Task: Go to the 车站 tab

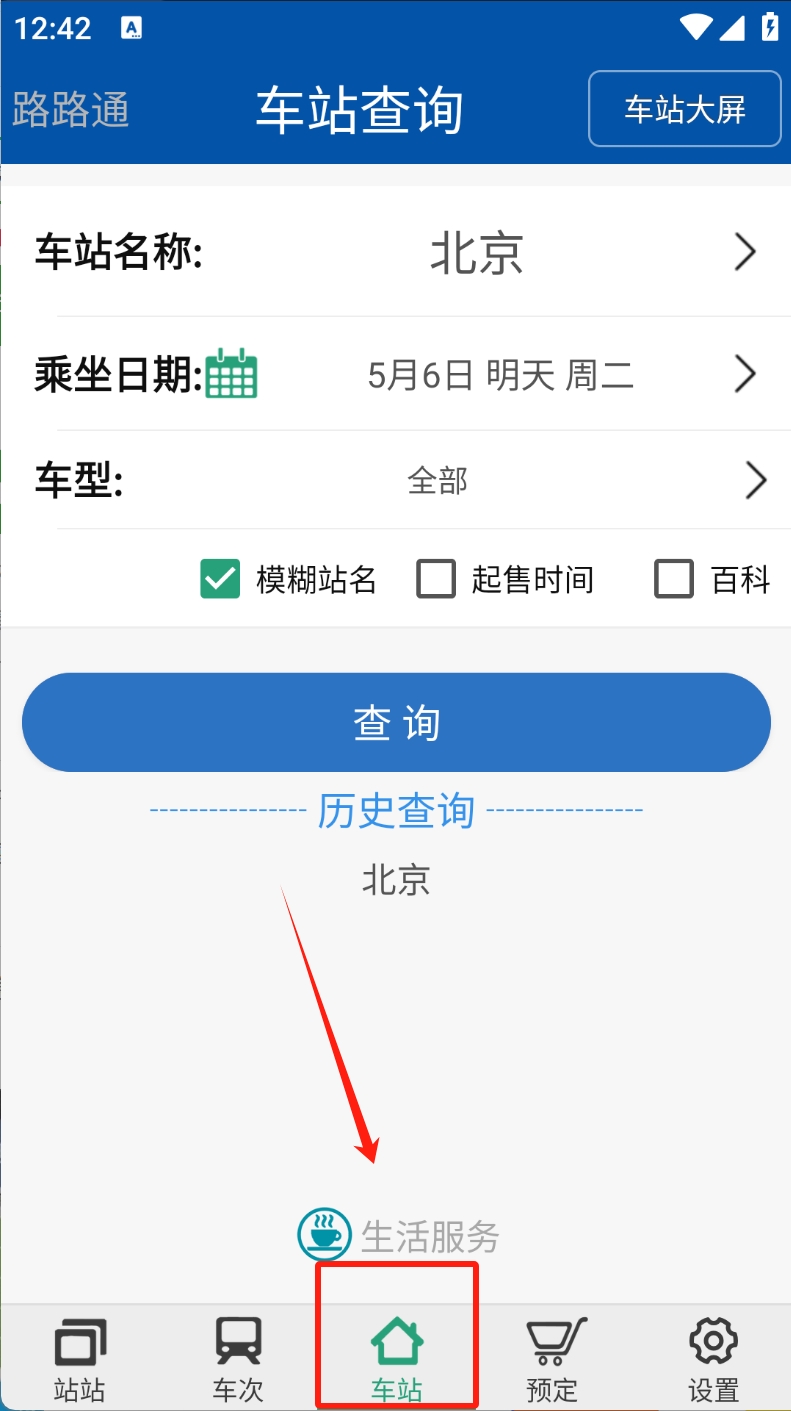Action: [x=397, y=1359]
